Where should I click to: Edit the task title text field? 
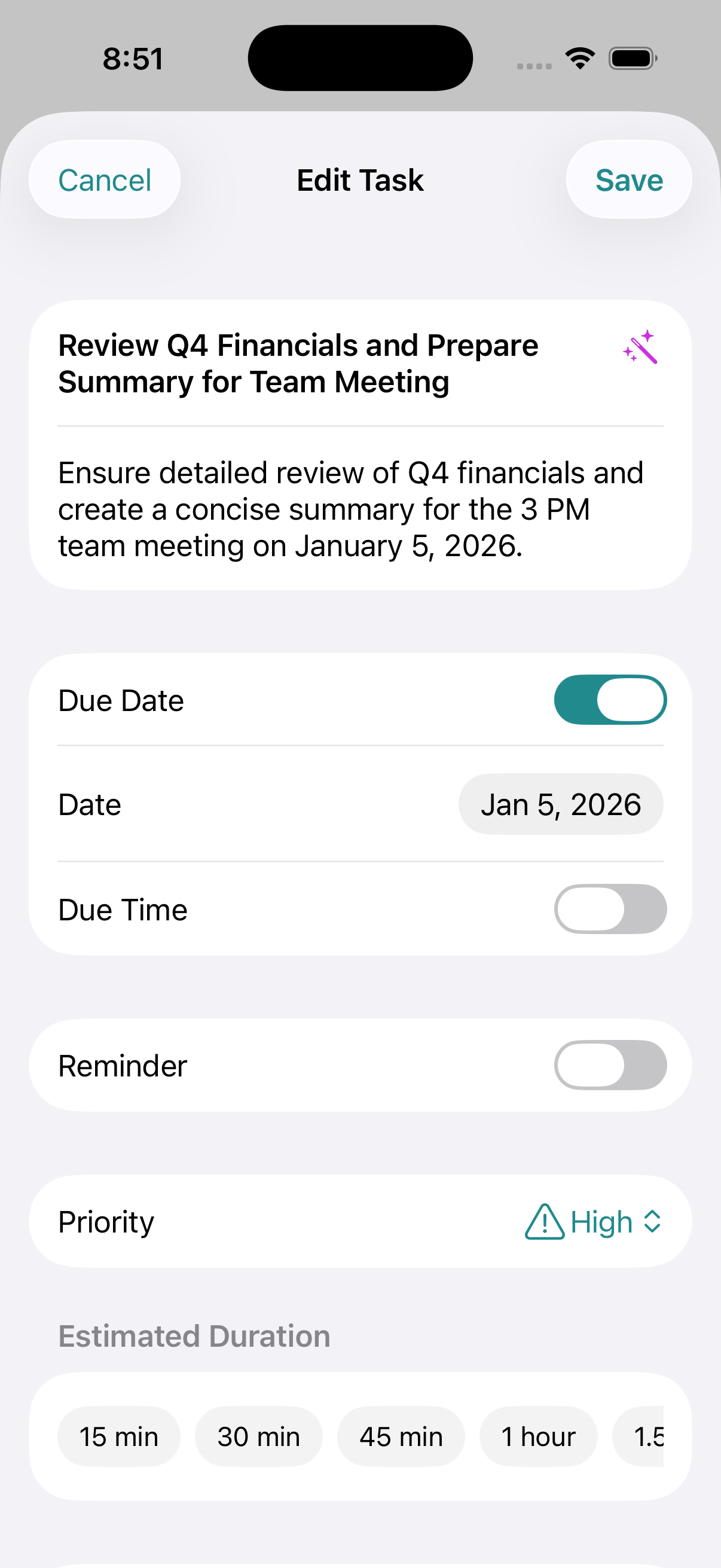298,362
